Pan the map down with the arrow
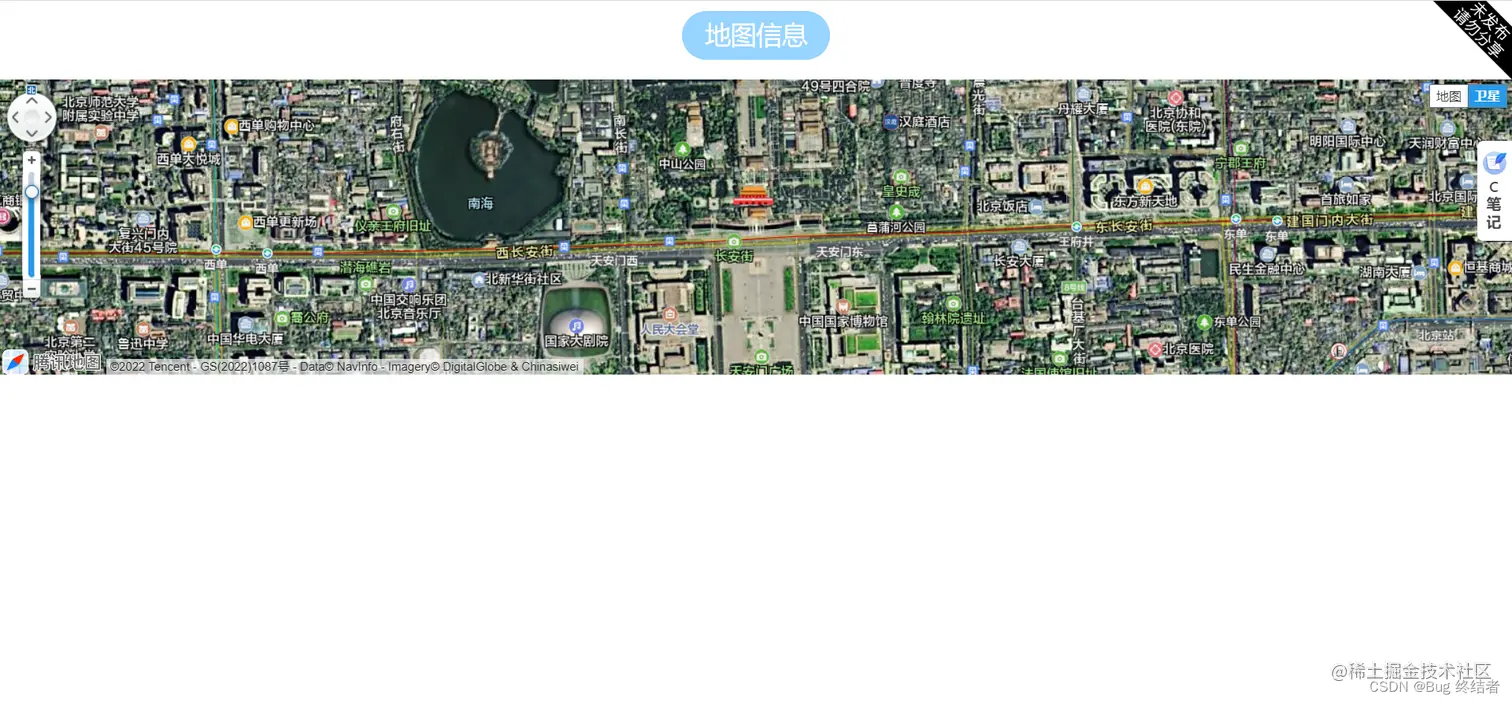The width and height of the screenshot is (1512, 702). tap(32, 134)
